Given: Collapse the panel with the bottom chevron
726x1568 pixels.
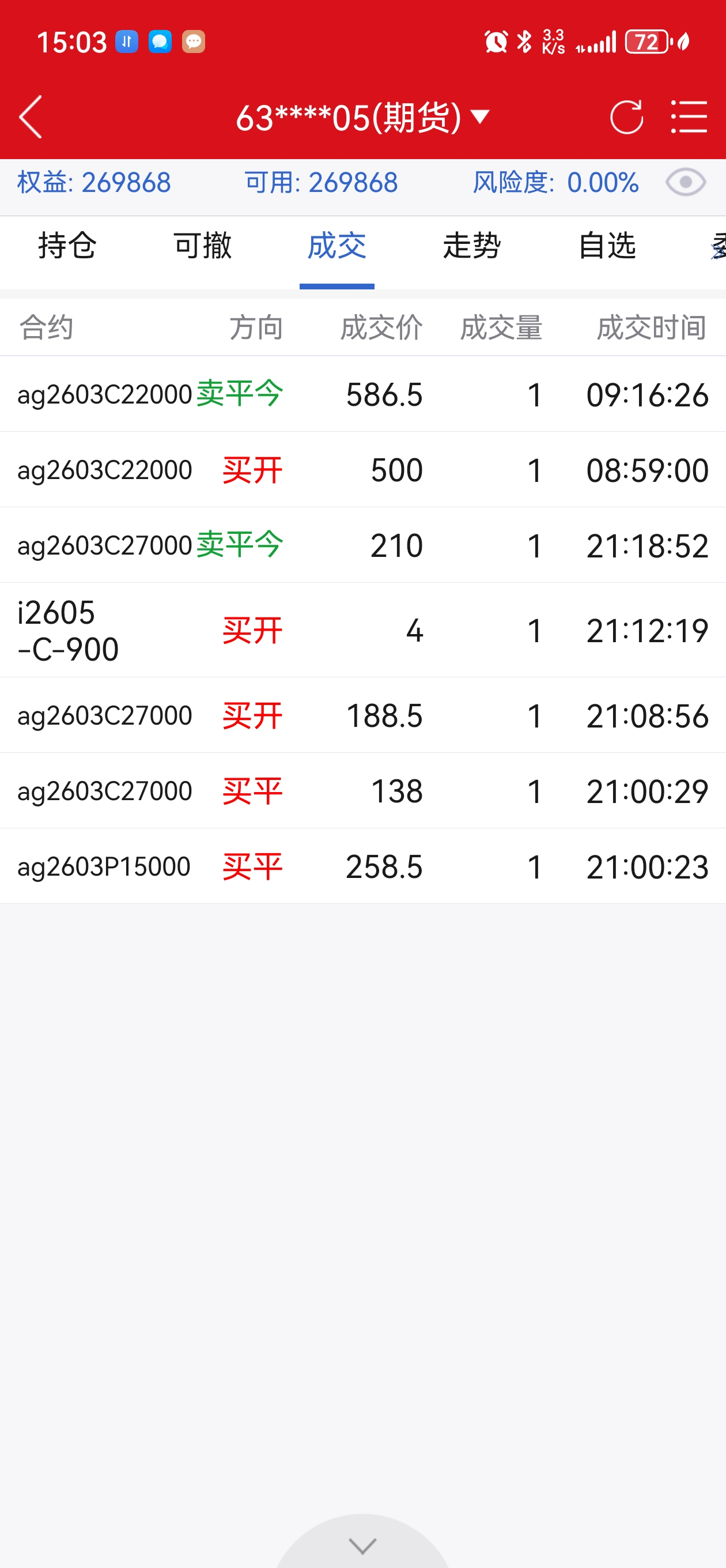Looking at the screenshot, I should click(x=362, y=1545).
